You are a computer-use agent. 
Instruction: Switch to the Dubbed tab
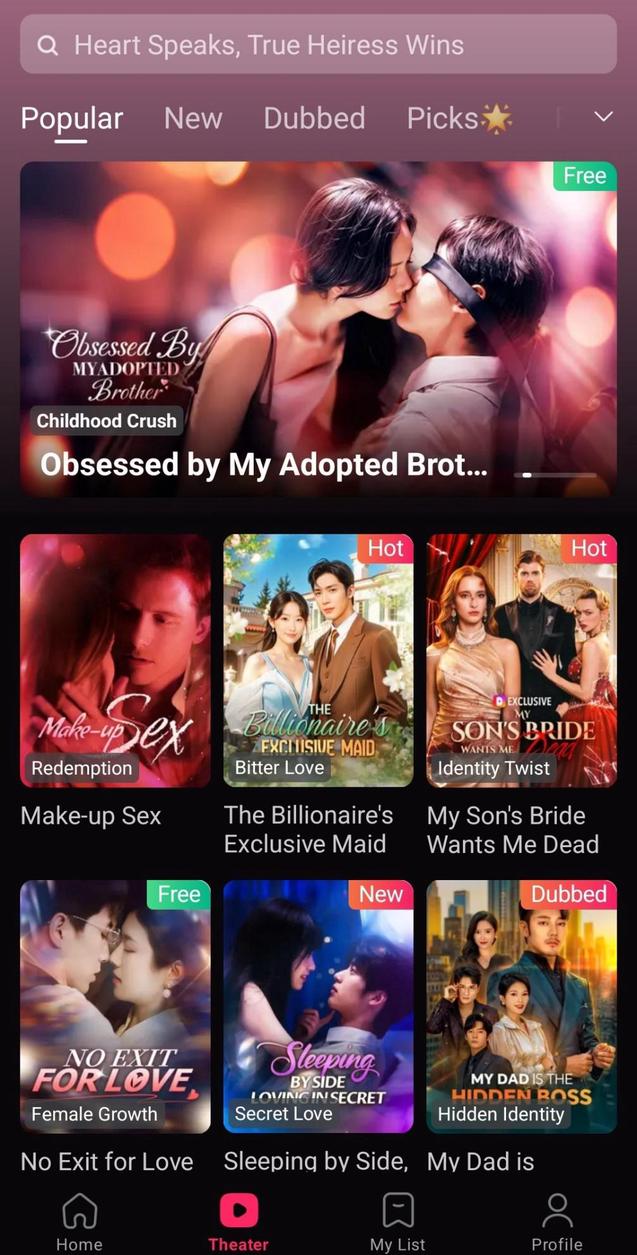click(x=314, y=119)
